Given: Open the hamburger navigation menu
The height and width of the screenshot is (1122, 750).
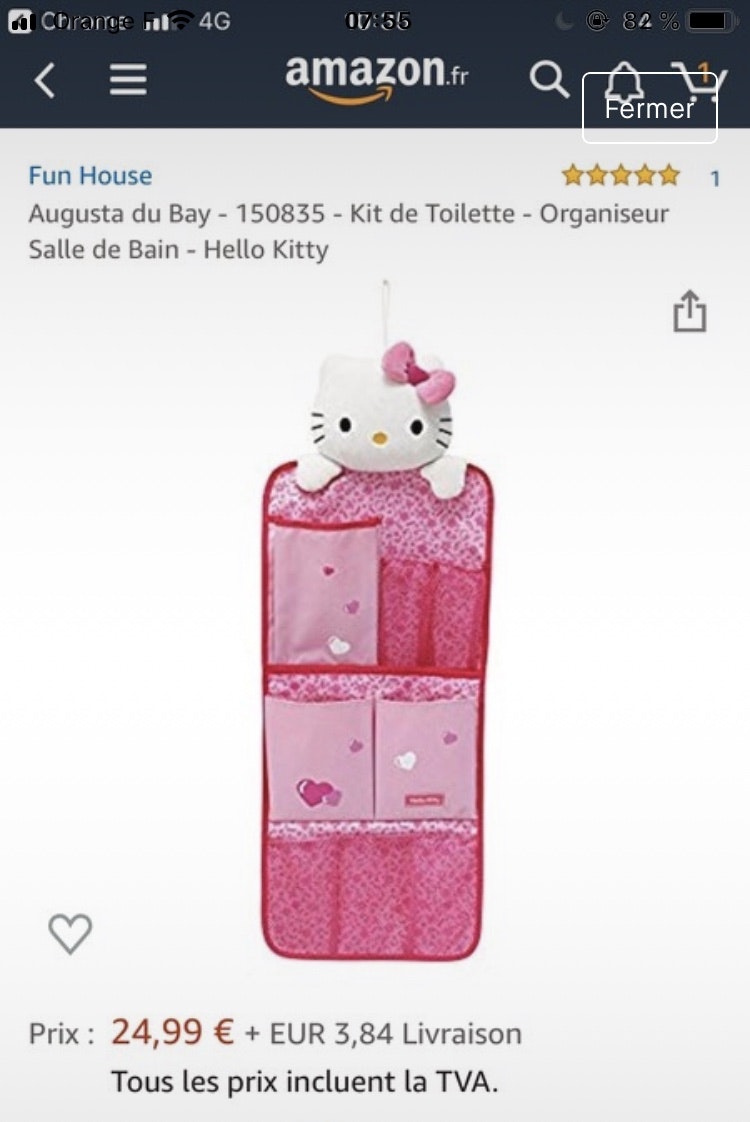Looking at the screenshot, I should (x=128, y=80).
